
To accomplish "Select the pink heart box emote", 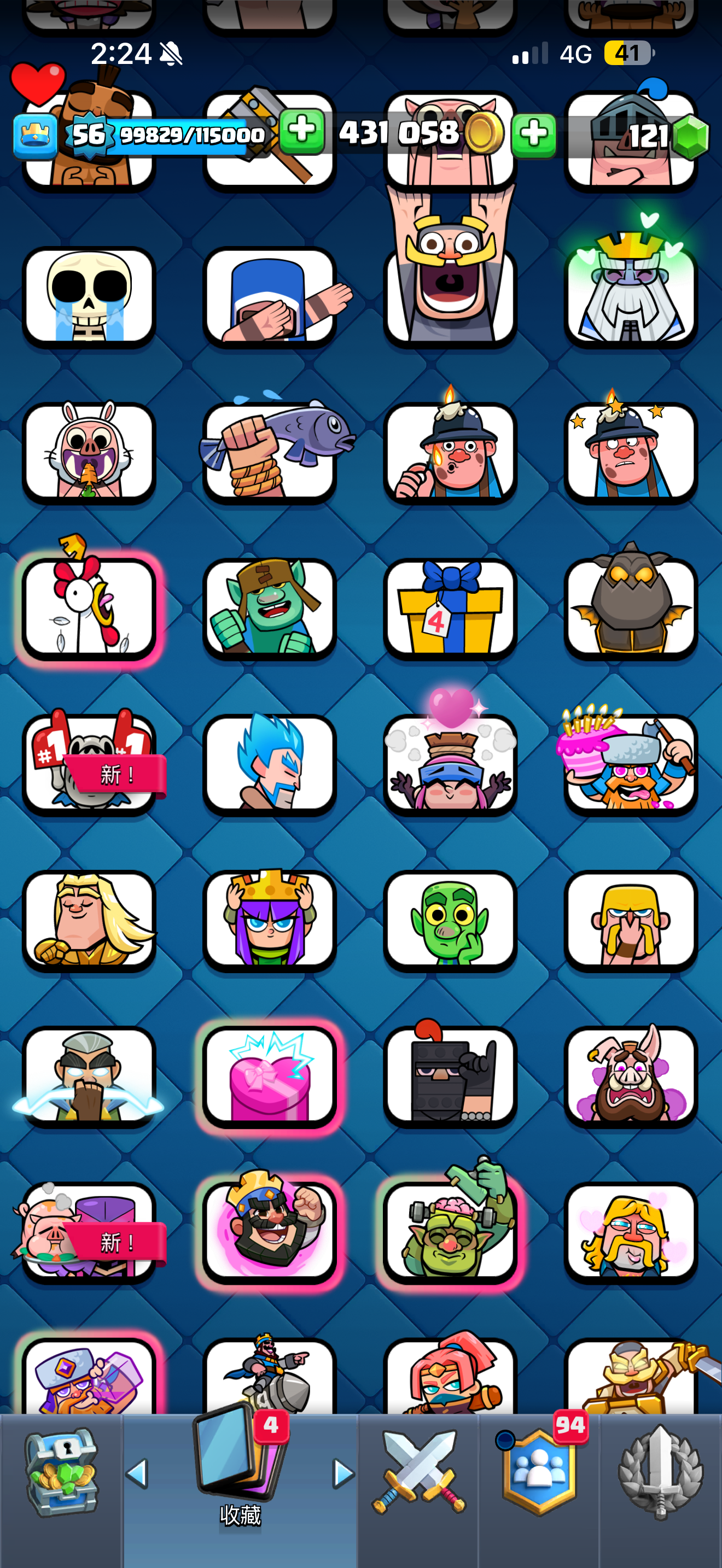I will pyautogui.click(x=270, y=1076).
